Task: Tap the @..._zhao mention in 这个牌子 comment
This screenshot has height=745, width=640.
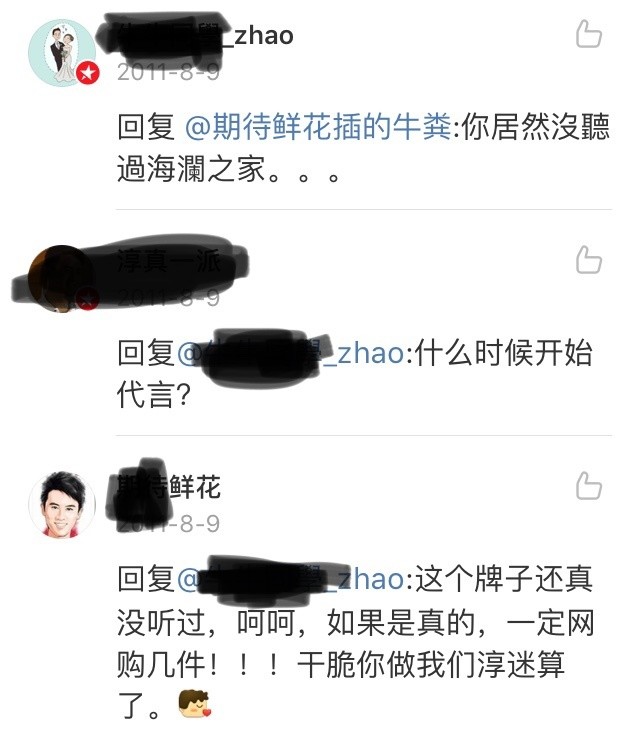Action: (292, 578)
